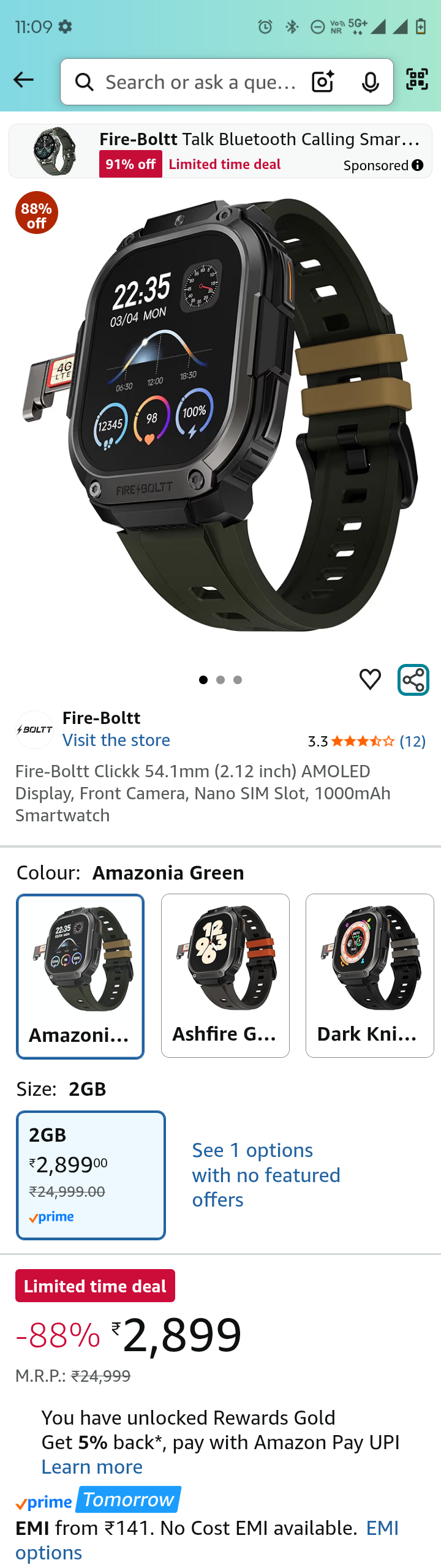Image resolution: width=441 pixels, height=1568 pixels.
Task: Search using the camera lens icon
Action: pyautogui.click(x=323, y=81)
